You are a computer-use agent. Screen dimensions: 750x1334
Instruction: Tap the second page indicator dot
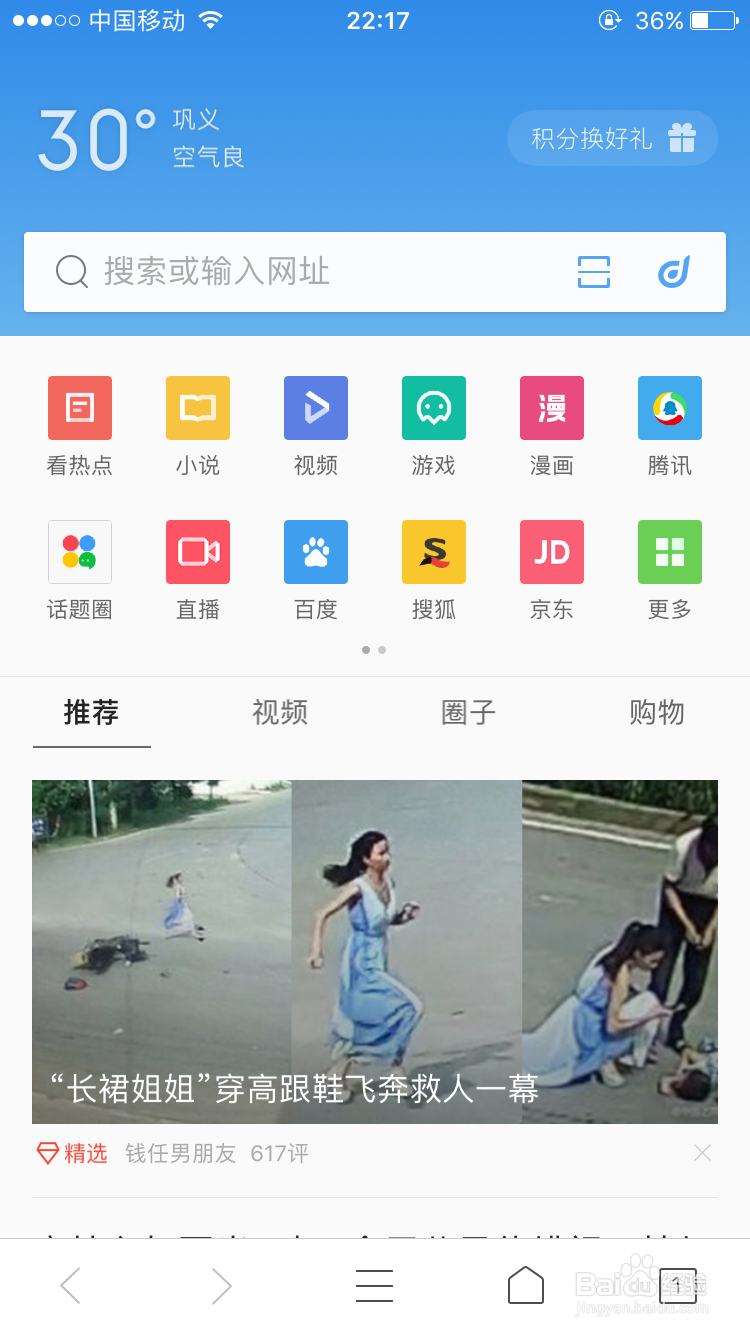click(382, 650)
